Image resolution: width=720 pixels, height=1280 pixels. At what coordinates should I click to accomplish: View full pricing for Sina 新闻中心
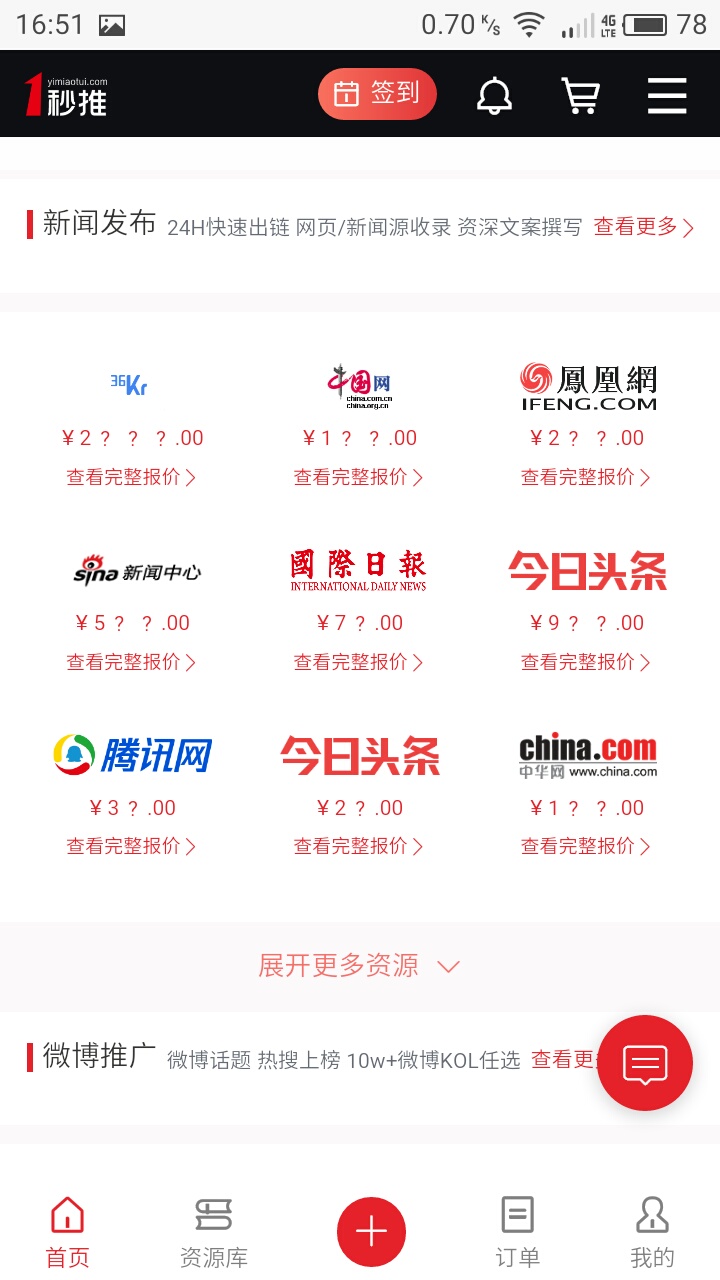coord(131,662)
